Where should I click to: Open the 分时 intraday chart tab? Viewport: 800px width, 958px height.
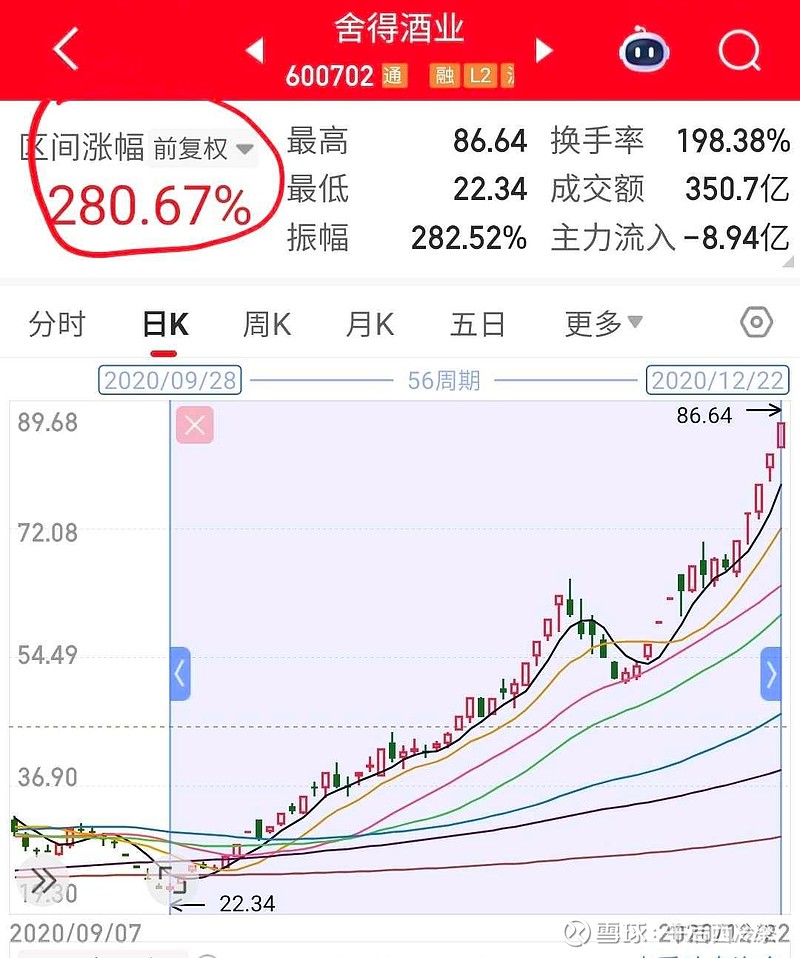[x=57, y=323]
